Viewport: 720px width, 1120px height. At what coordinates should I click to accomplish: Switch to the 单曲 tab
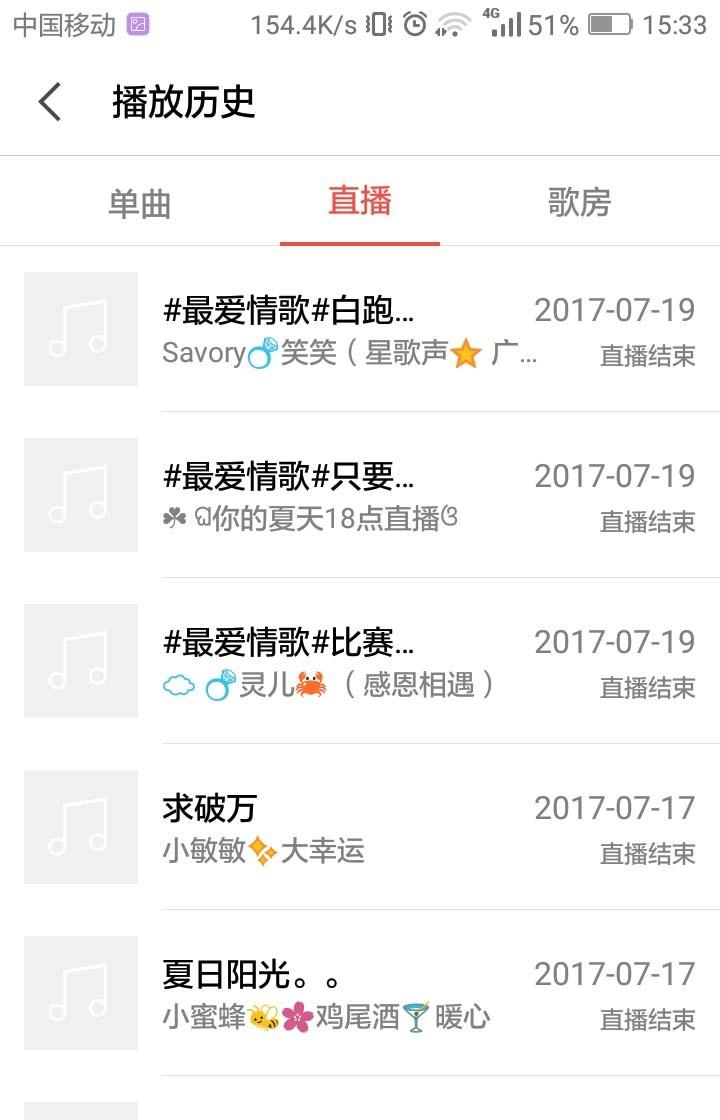pos(140,201)
